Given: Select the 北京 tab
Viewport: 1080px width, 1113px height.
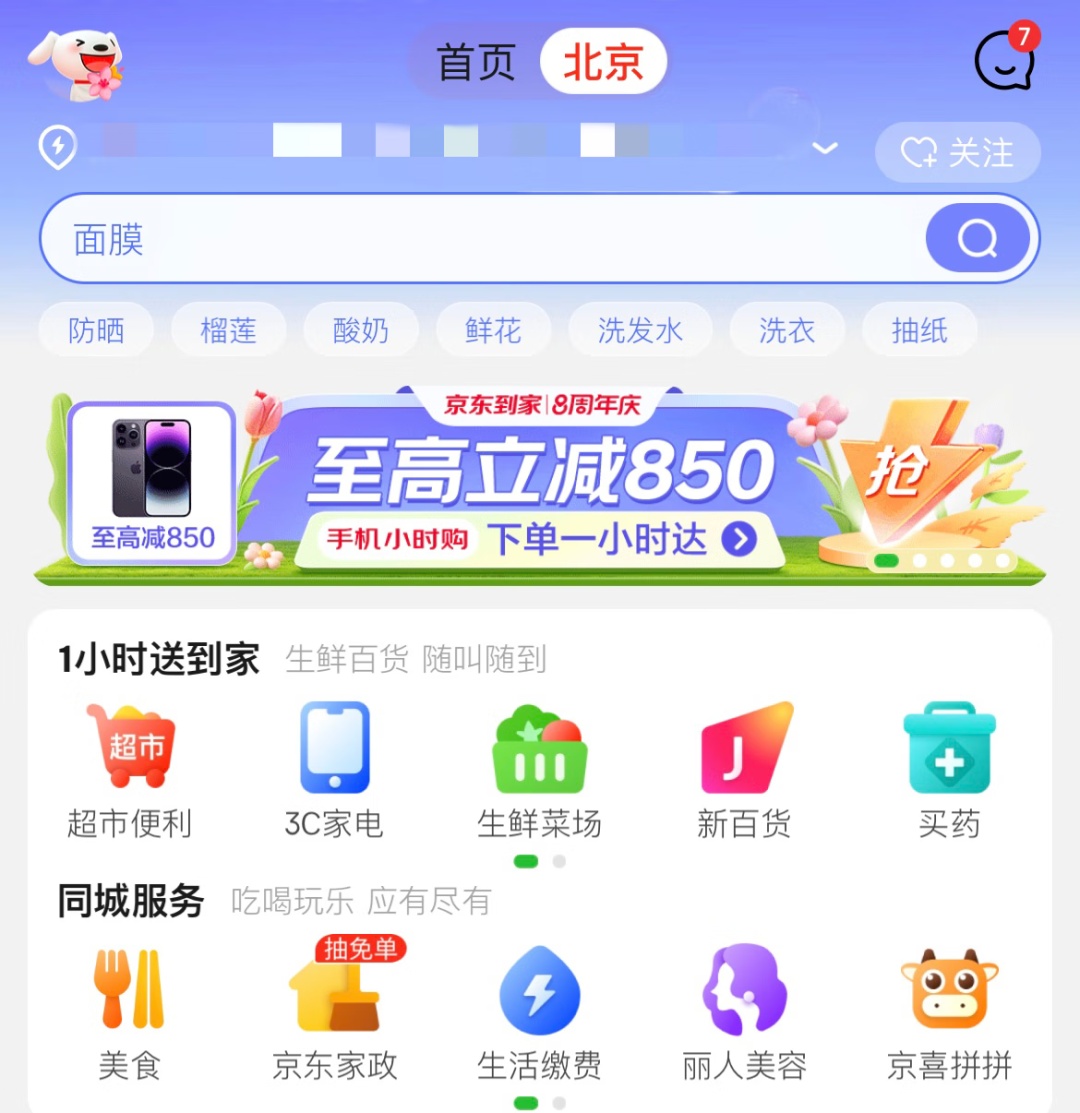Looking at the screenshot, I should click(x=603, y=63).
